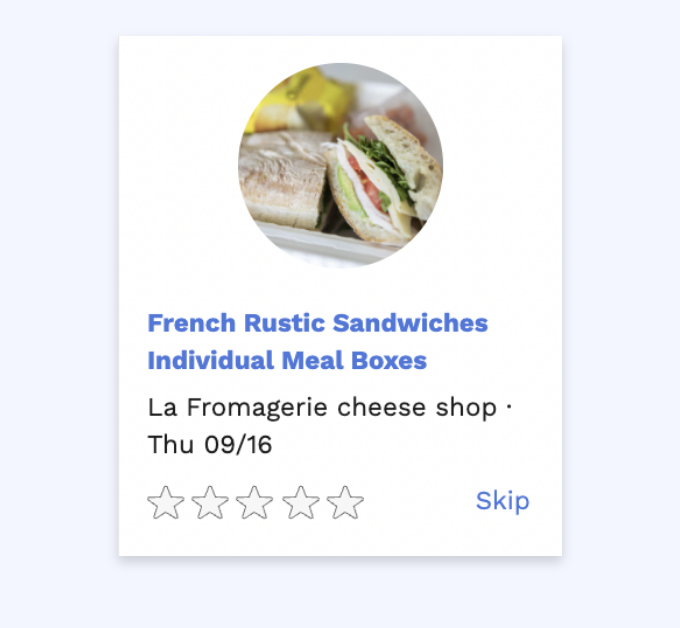Screen dimensions: 680x628
Task: Rate the meal four stars
Action: 300,502
